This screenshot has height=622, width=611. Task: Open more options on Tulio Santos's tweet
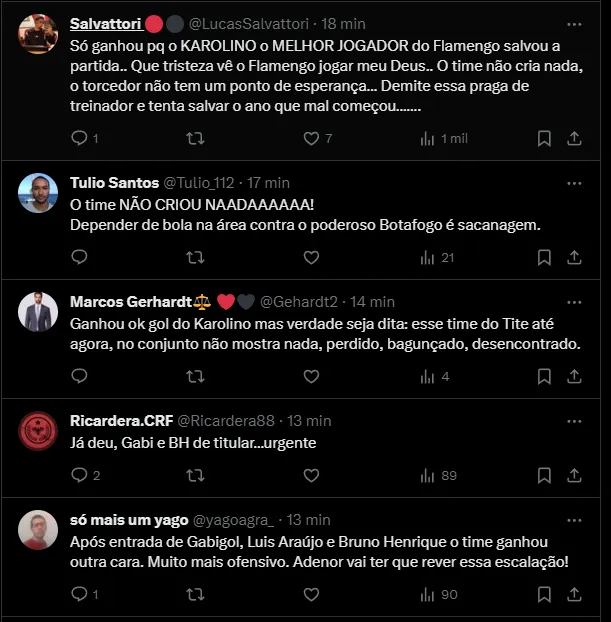click(574, 183)
